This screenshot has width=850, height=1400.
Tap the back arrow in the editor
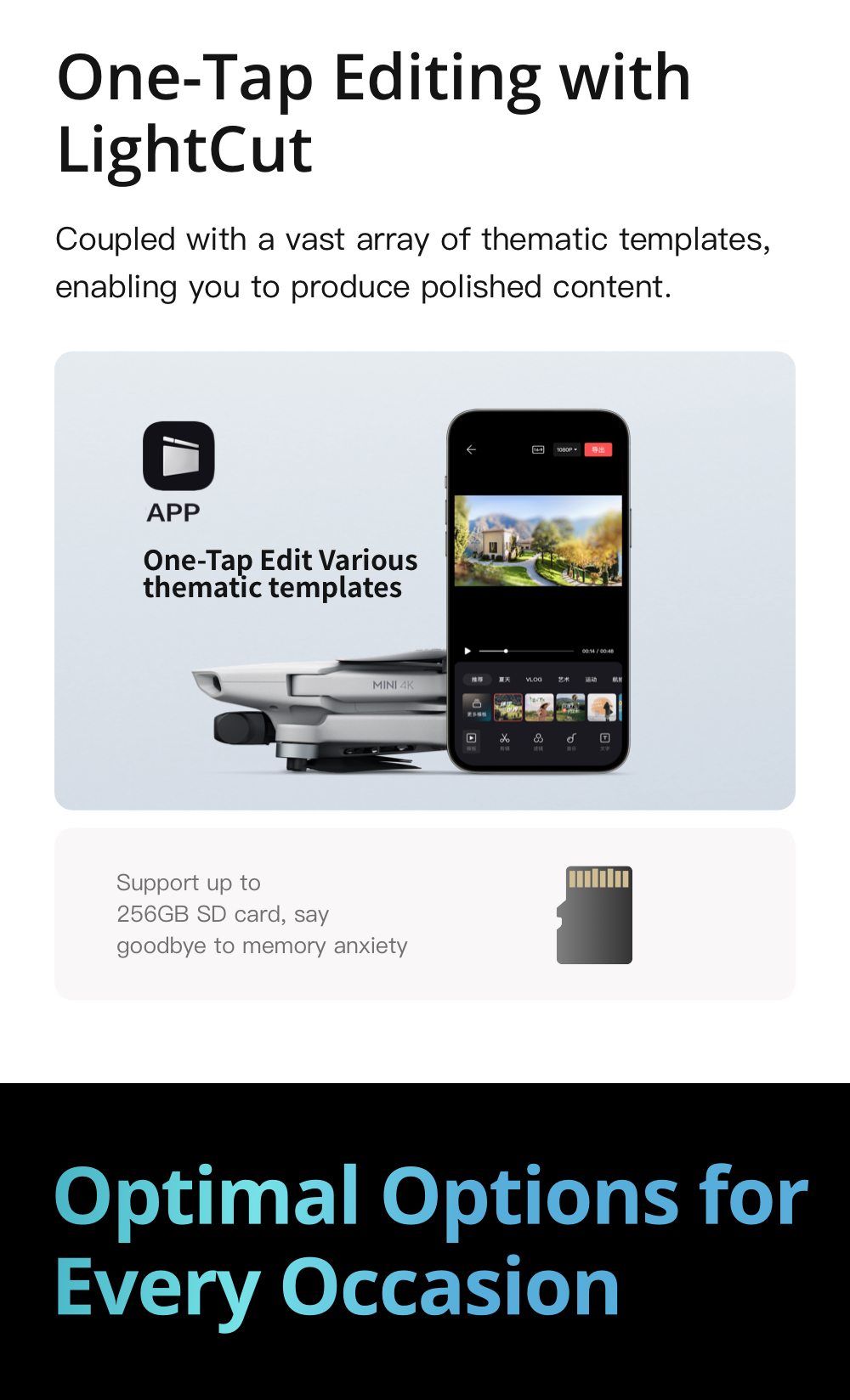point(471,449)
